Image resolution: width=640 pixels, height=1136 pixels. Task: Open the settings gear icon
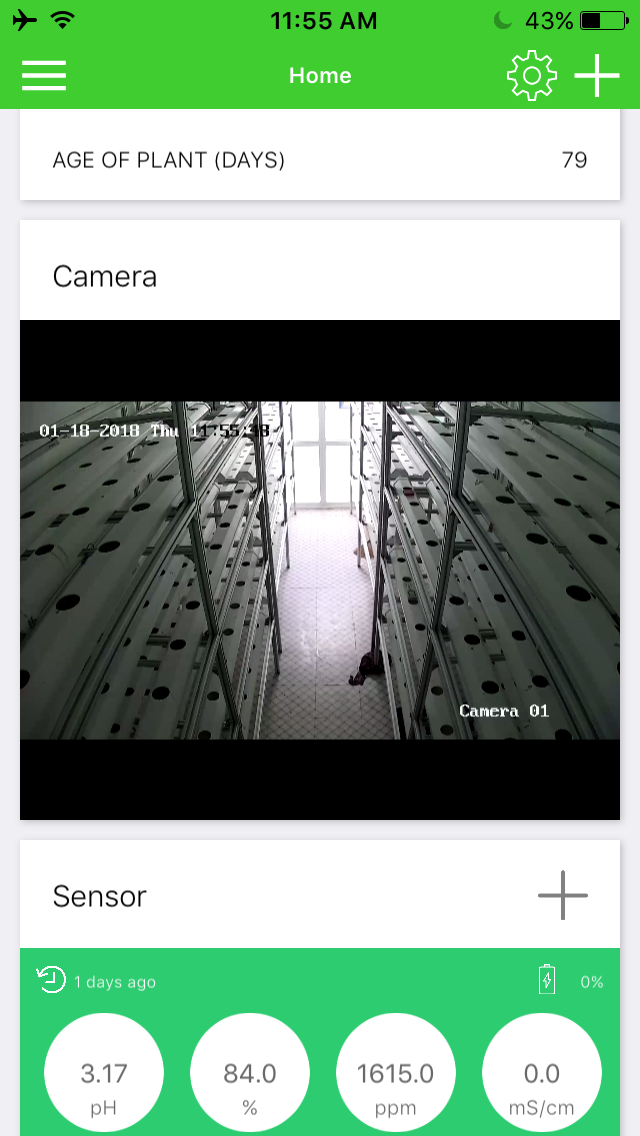click(531, 76)
